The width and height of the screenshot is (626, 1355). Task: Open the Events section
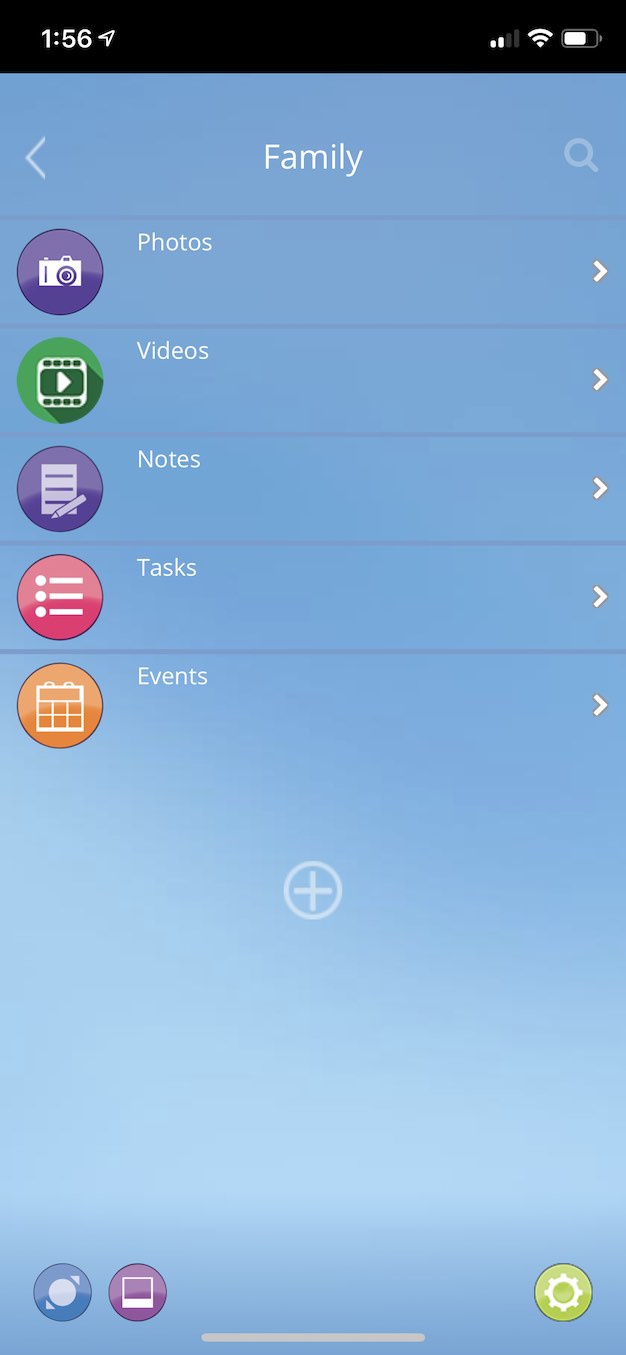coord(312,705)
